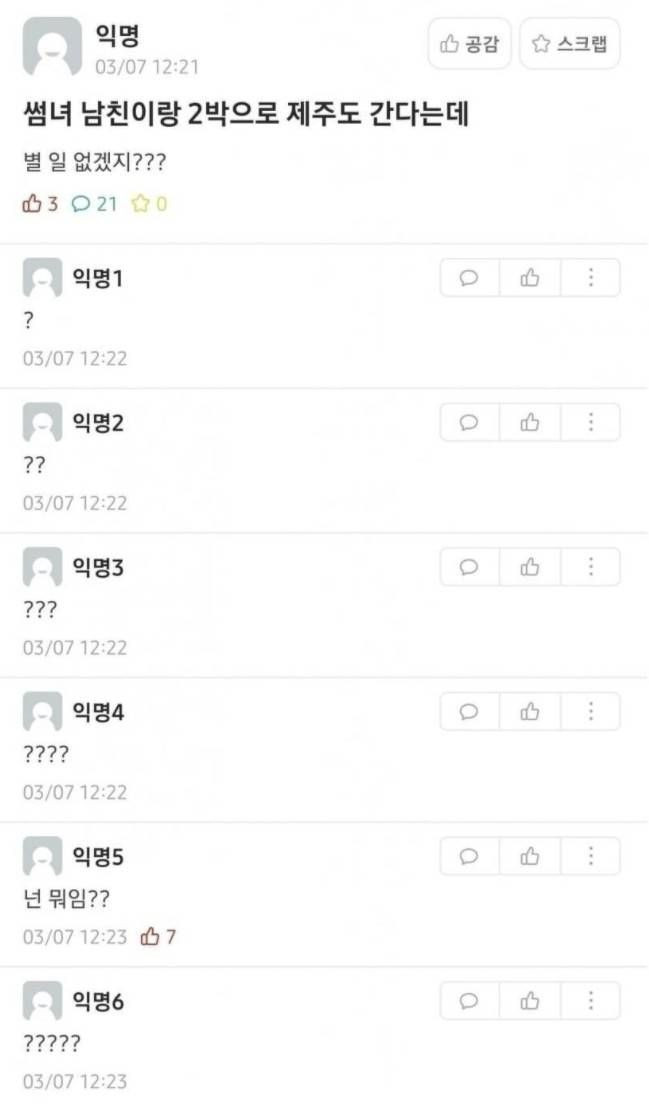Open more options for 익명1's comment
Image resolution: width=649 pixels, height=1107 pixels.
tap(591, 279)
